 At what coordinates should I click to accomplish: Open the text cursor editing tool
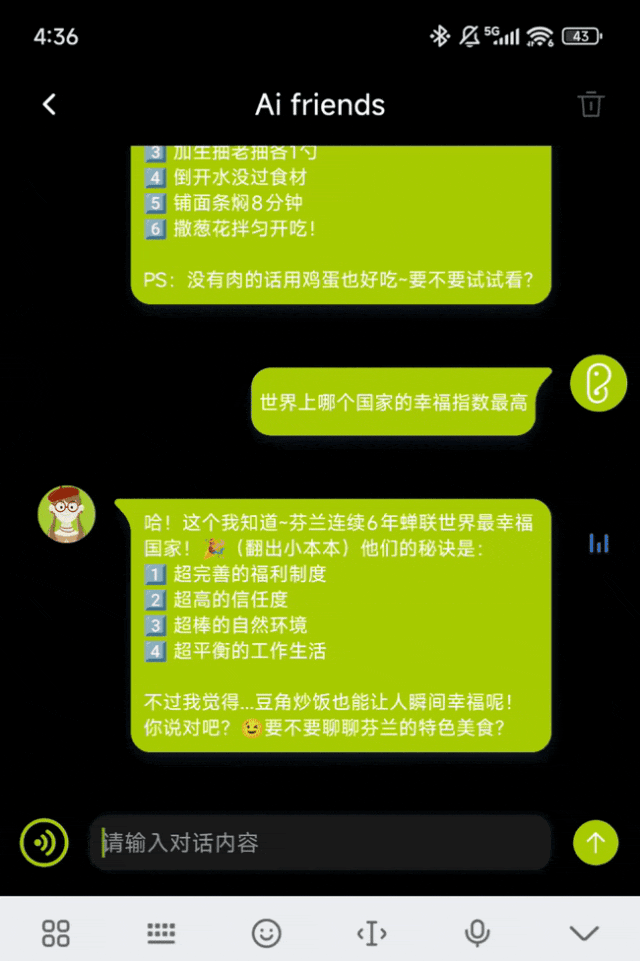click(x=372, y=933)
